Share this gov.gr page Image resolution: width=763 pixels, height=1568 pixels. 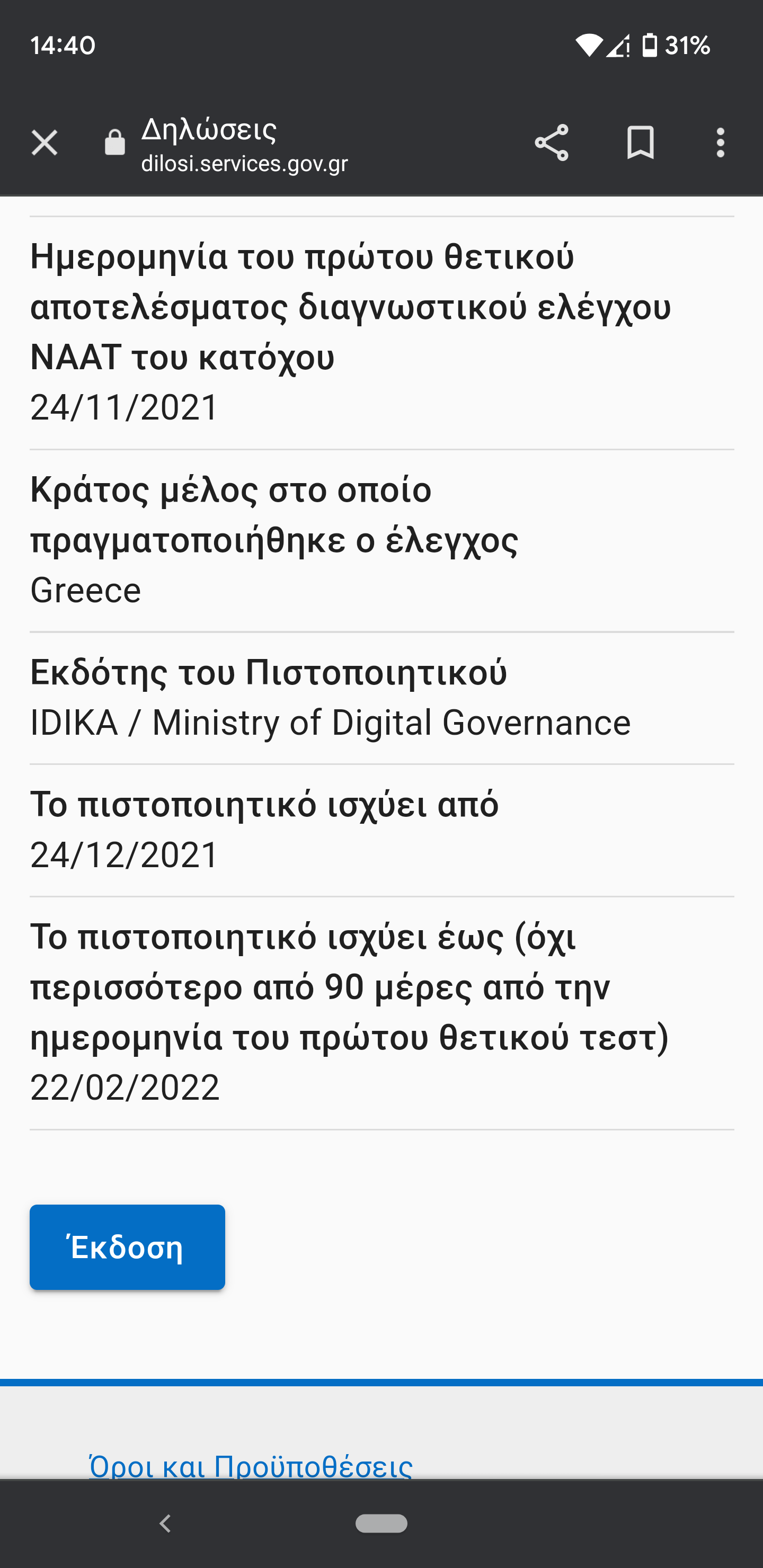(x=552, y=144)
